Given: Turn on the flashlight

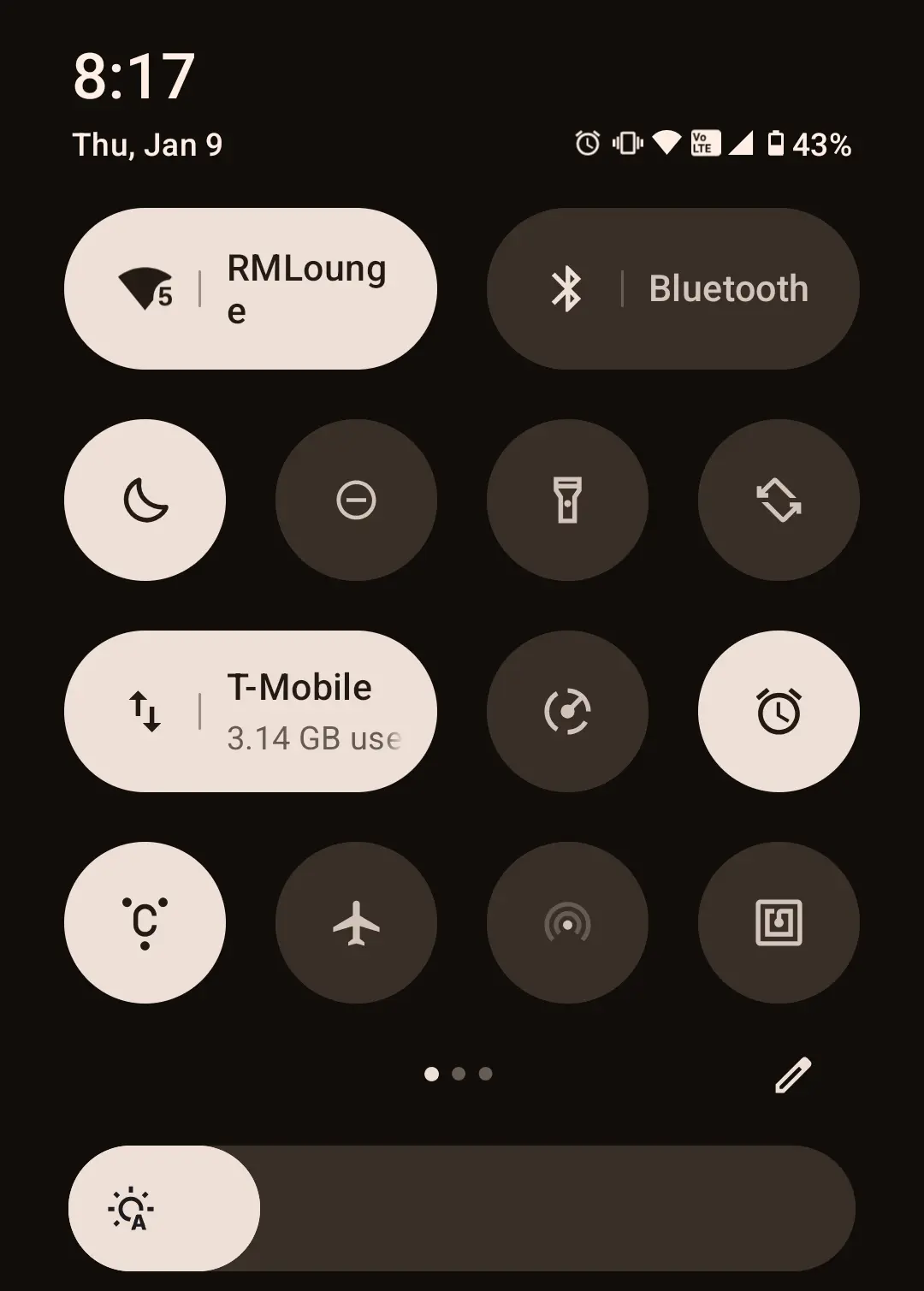Looking at the screenshot, I should 567,500.
